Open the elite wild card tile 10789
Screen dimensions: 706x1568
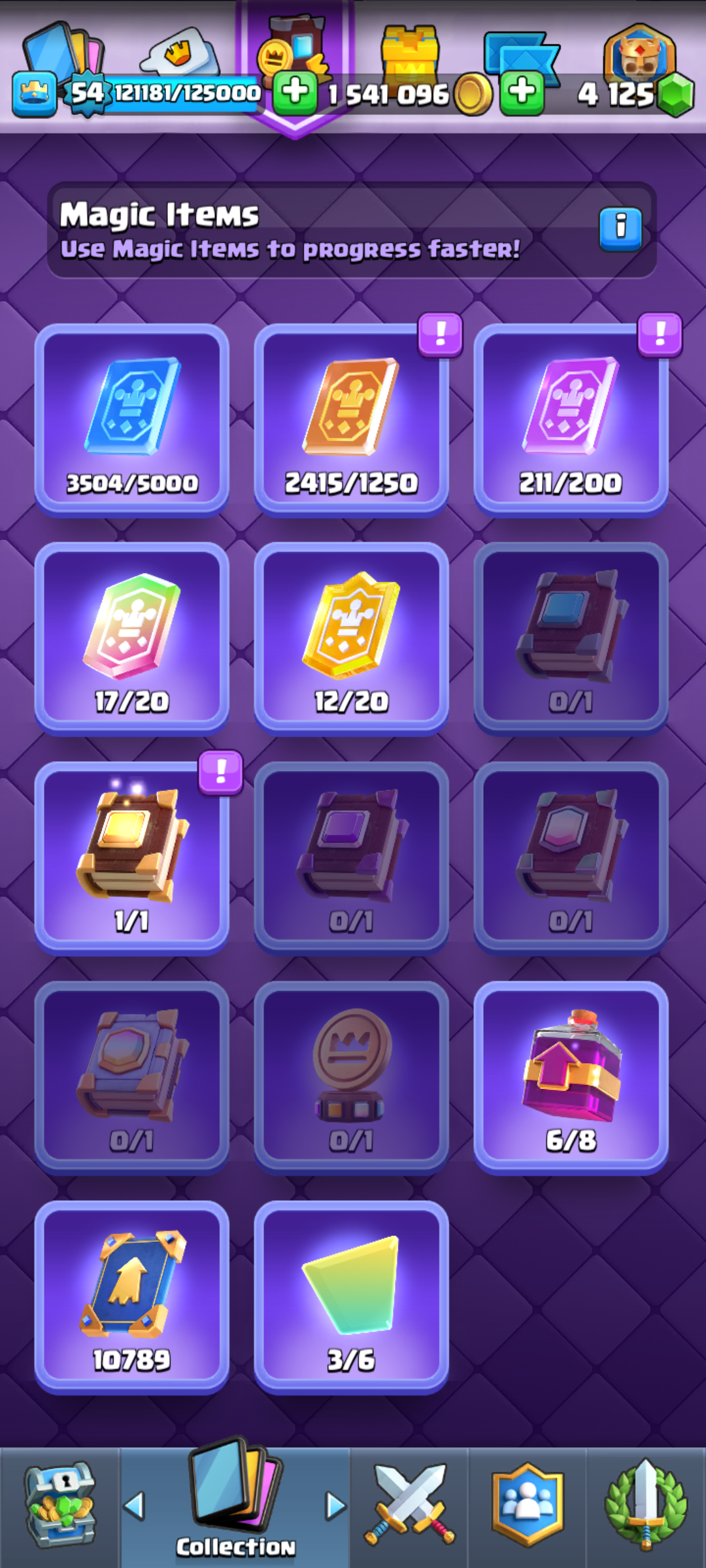132,1298
